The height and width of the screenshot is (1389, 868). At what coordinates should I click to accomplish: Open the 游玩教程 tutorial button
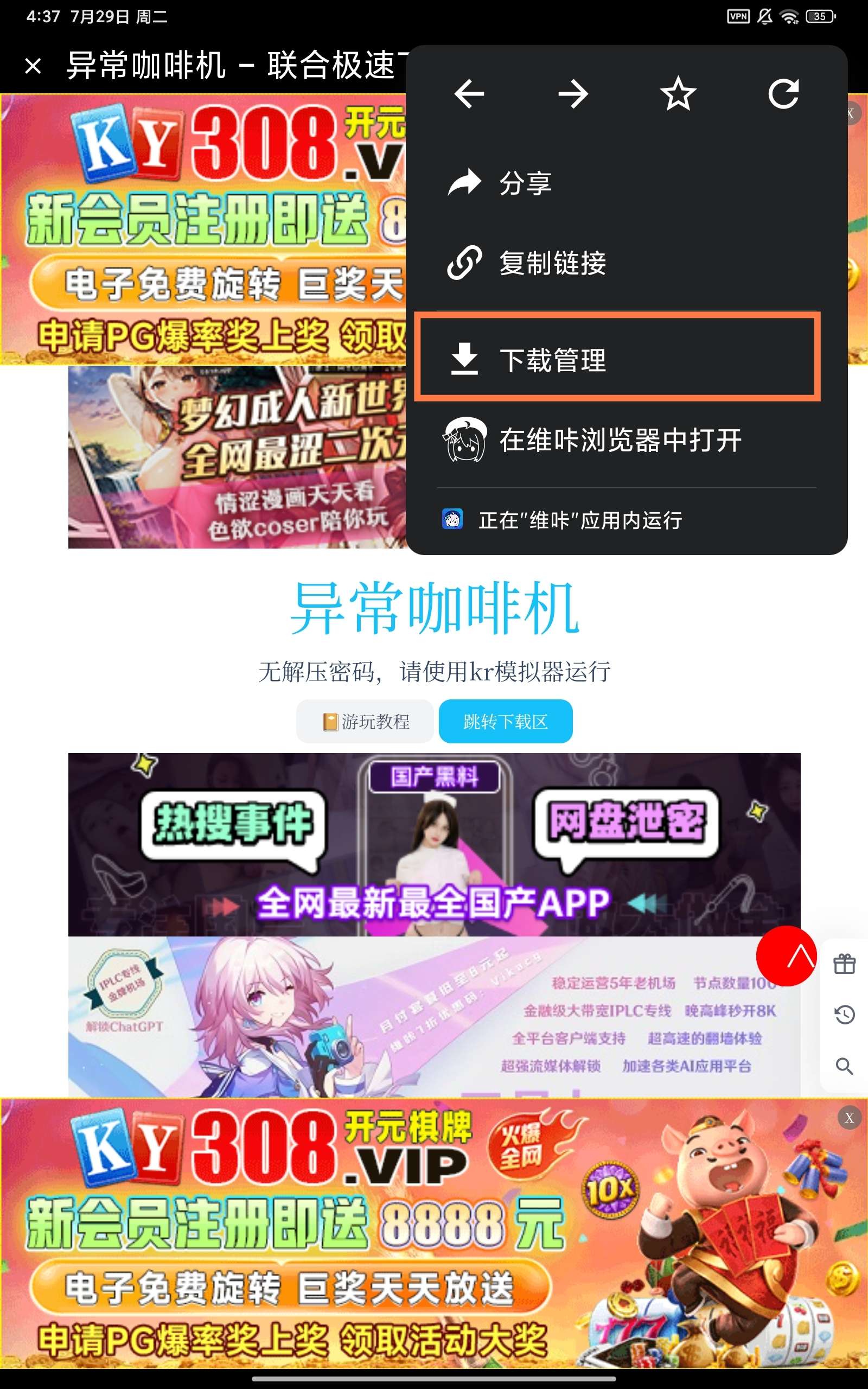pyautogui.click(x=366, y=722)
